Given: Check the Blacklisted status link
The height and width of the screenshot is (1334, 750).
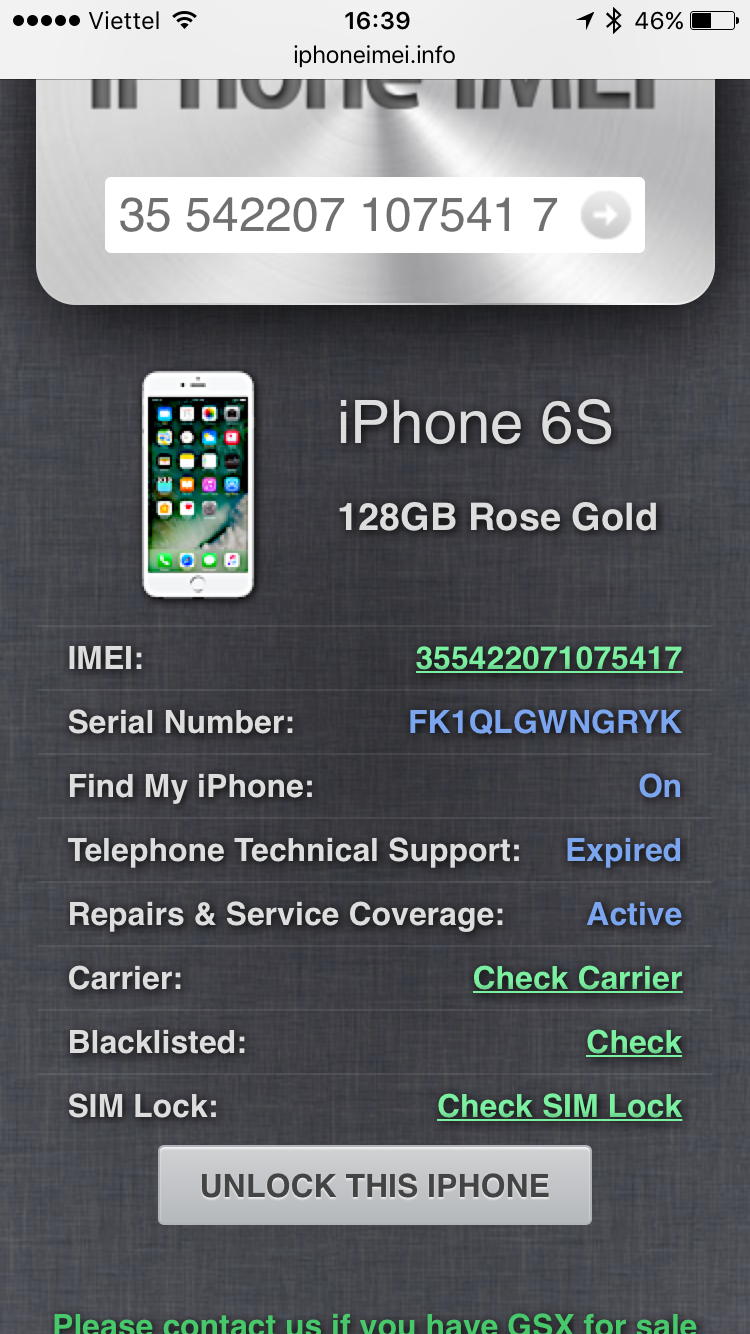Looking at the screenshot, I should coord(634,1042).
